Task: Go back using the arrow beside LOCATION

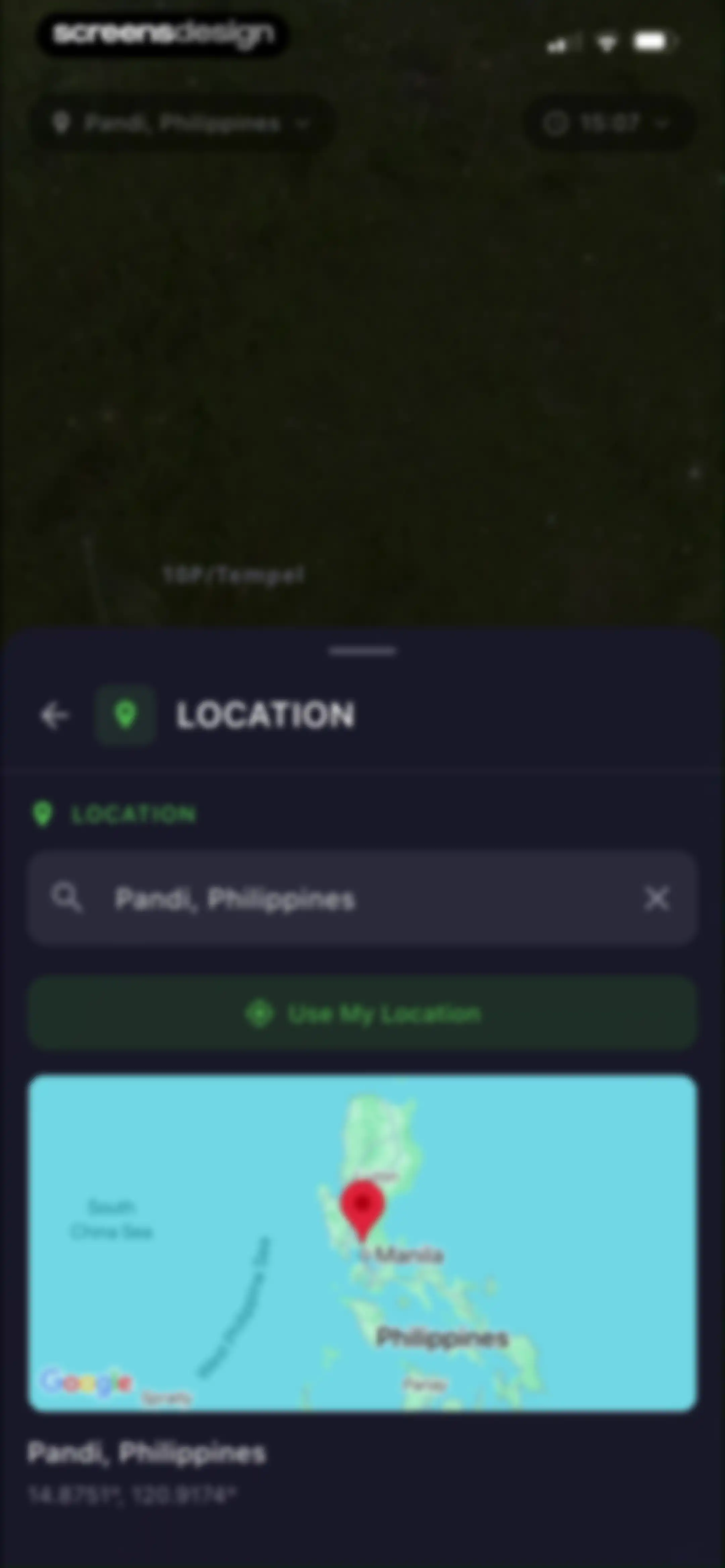Action: (55, 714)
